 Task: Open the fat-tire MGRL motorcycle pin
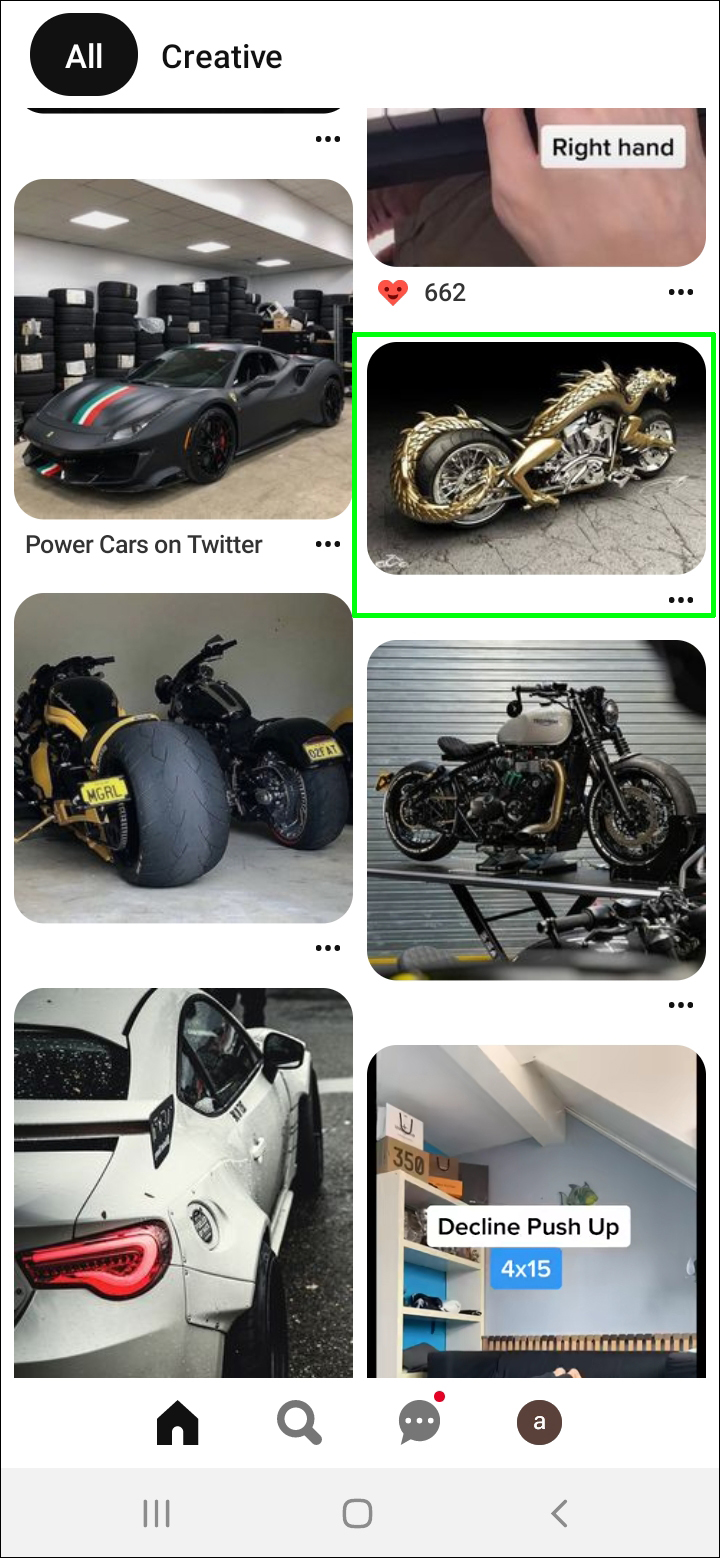coord(183,757)
